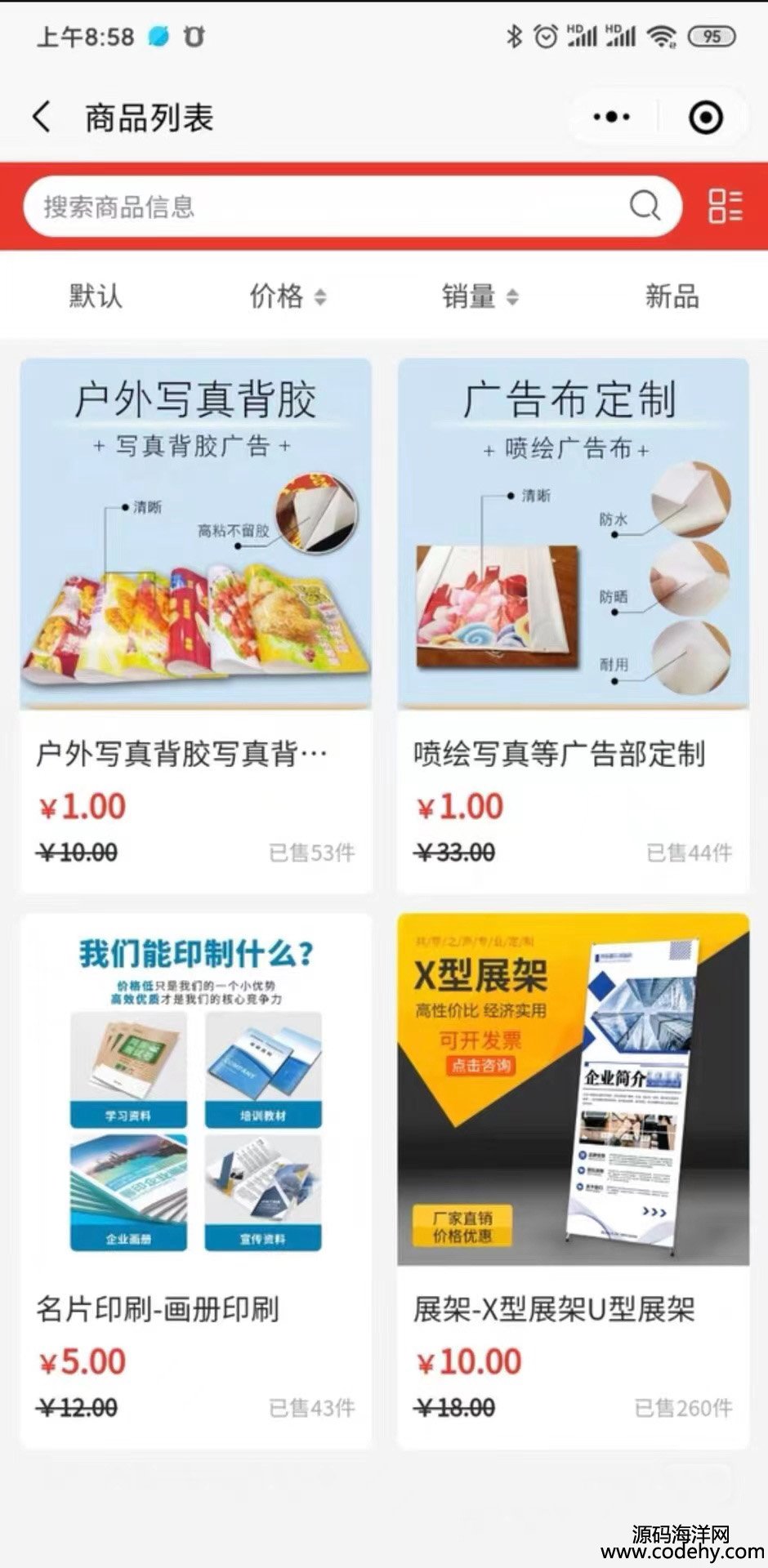Open the 名片印刷-画册印刷 product card
Screen dimensions: 768x1568
[196, 1181]
